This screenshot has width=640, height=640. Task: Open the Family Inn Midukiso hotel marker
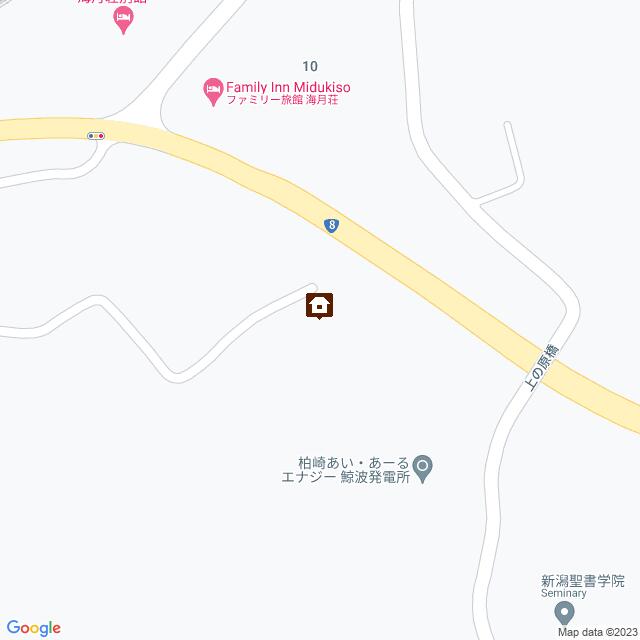(x=212, y=90)
